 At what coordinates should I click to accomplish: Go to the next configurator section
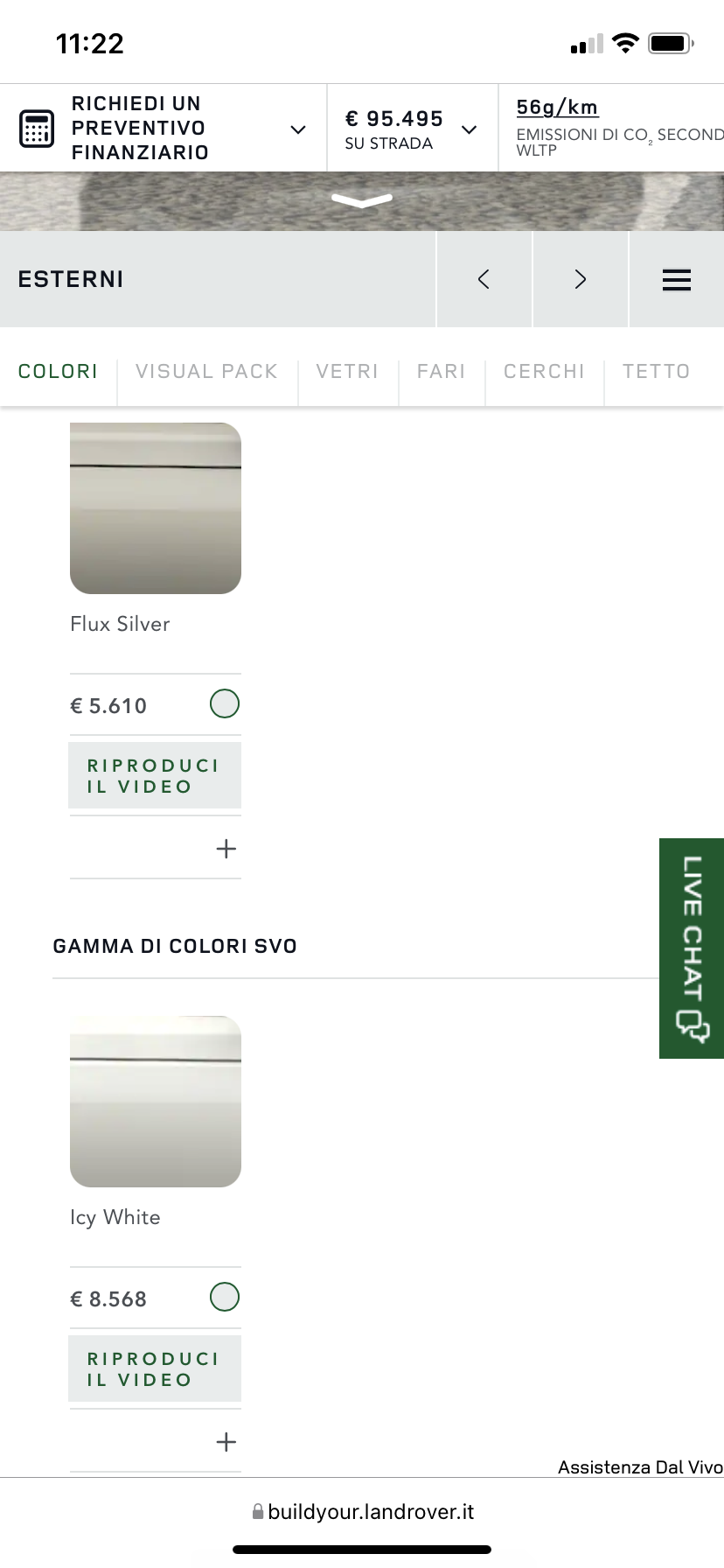click(580, 279)
